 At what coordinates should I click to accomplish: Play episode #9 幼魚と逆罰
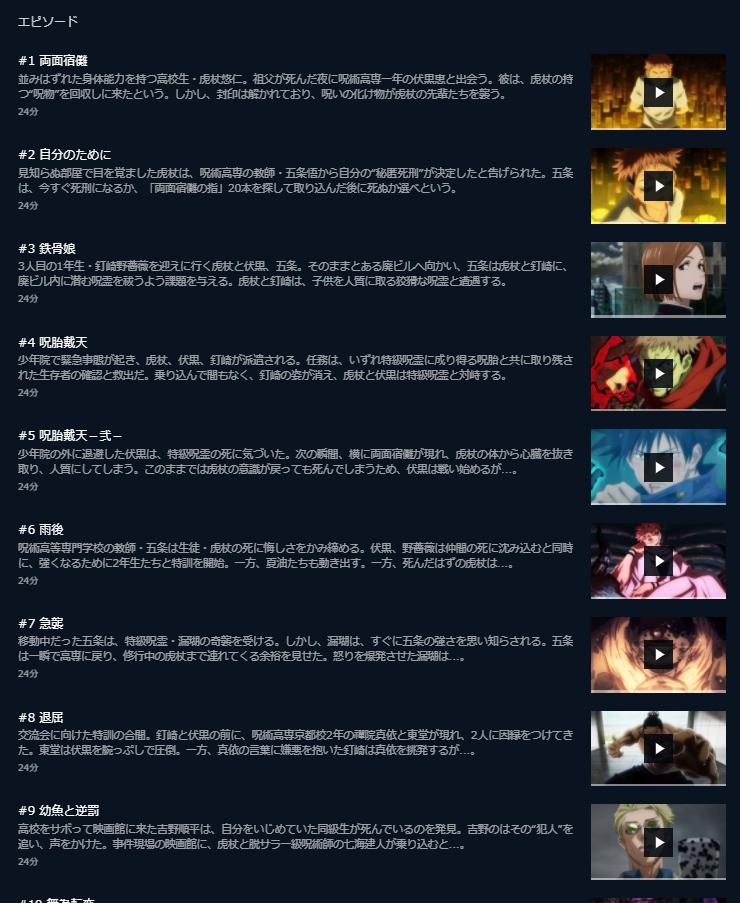658,842
